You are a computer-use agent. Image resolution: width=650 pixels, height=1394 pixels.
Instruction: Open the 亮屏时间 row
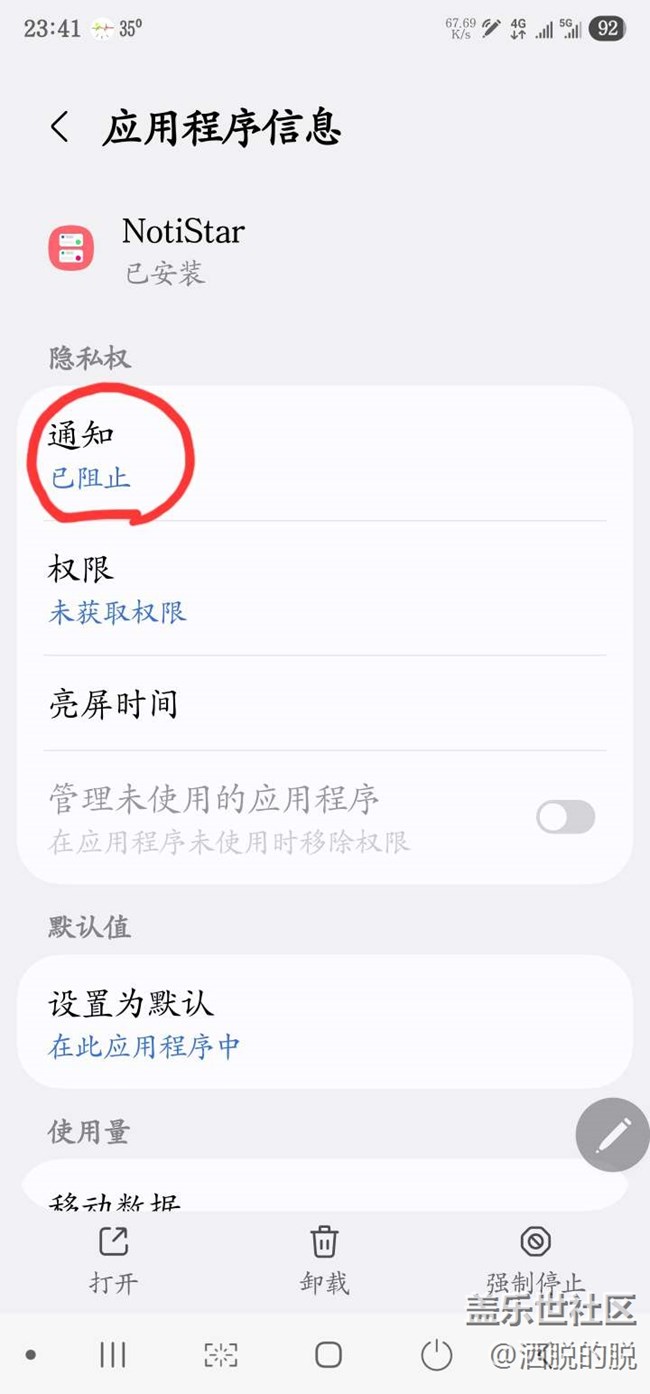[325, 703]
